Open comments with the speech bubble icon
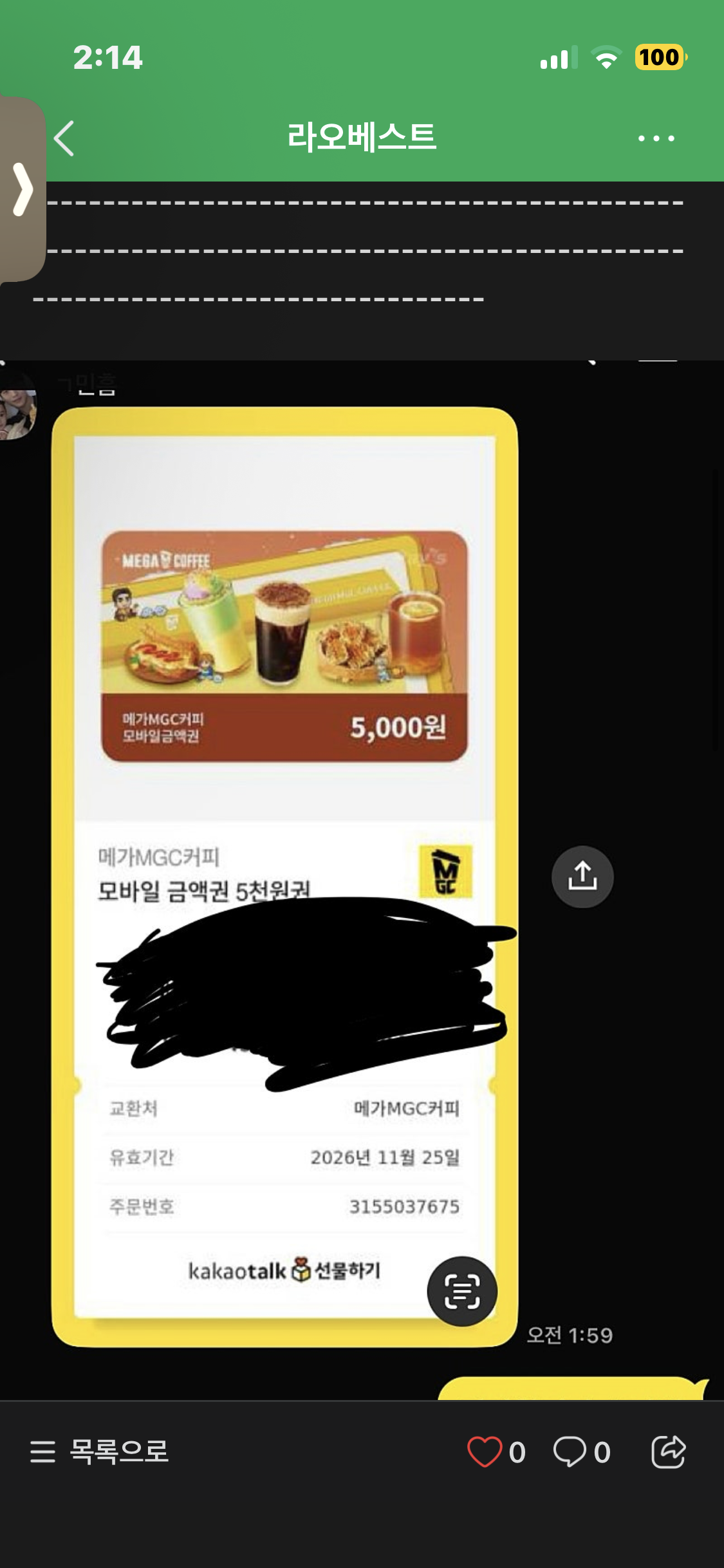This screenshot has height=1568, width=724. click(x=571, y=1451)
